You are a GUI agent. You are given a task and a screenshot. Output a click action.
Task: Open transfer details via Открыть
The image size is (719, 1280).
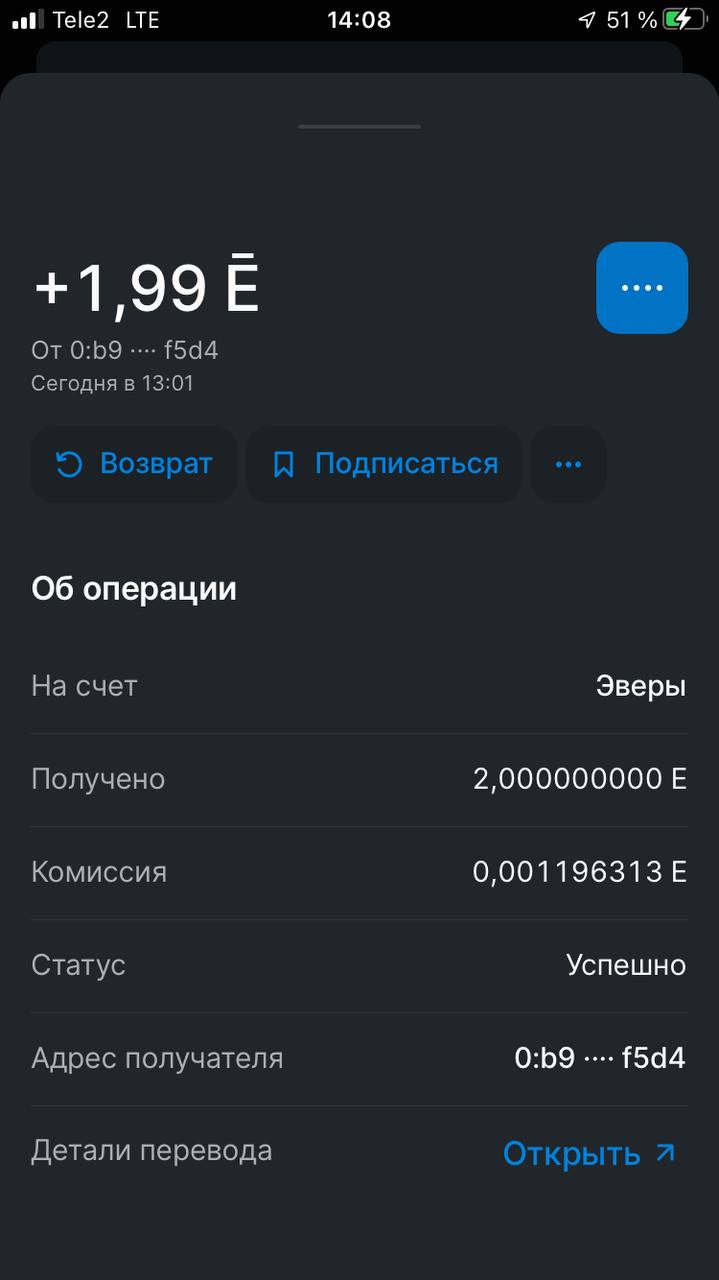(589, 1153)
